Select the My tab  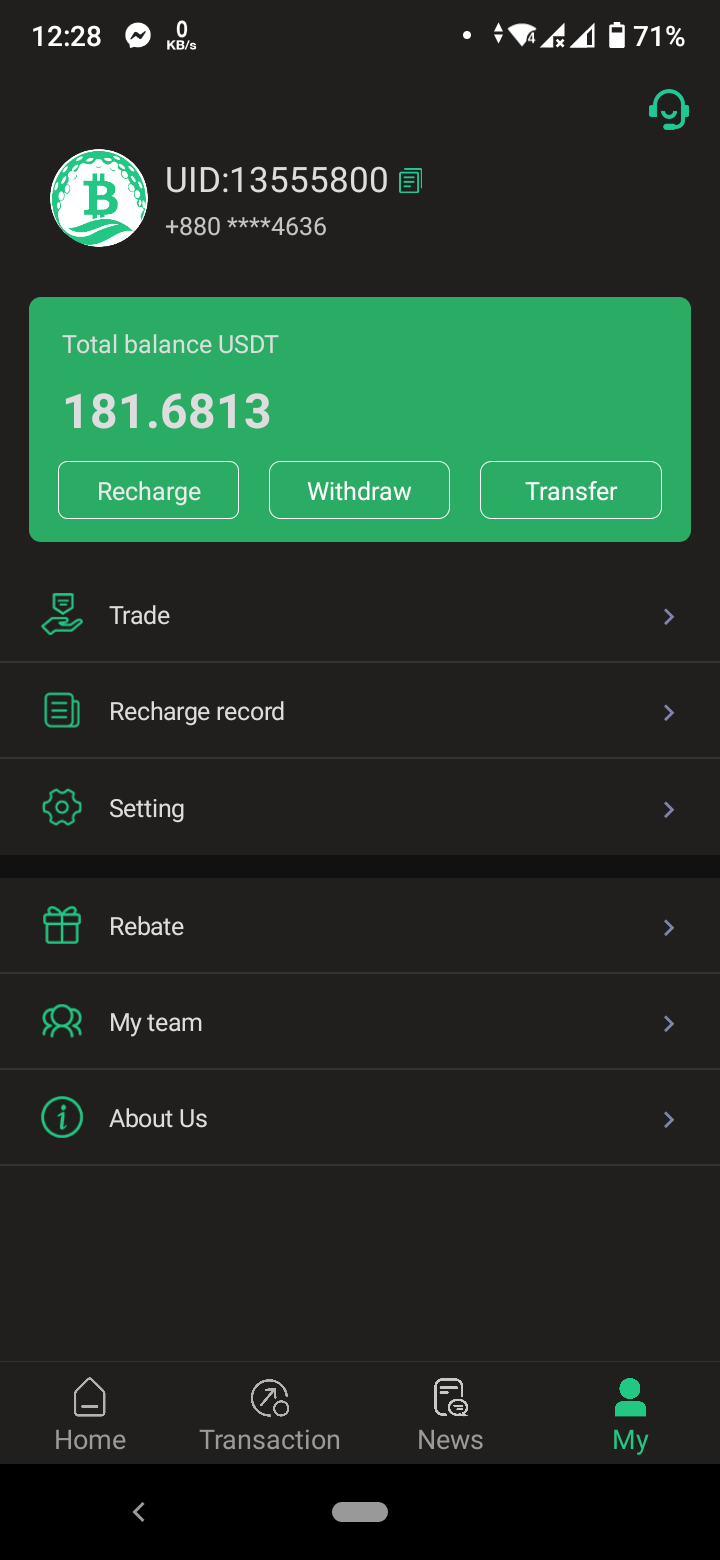pos(630,1415)
